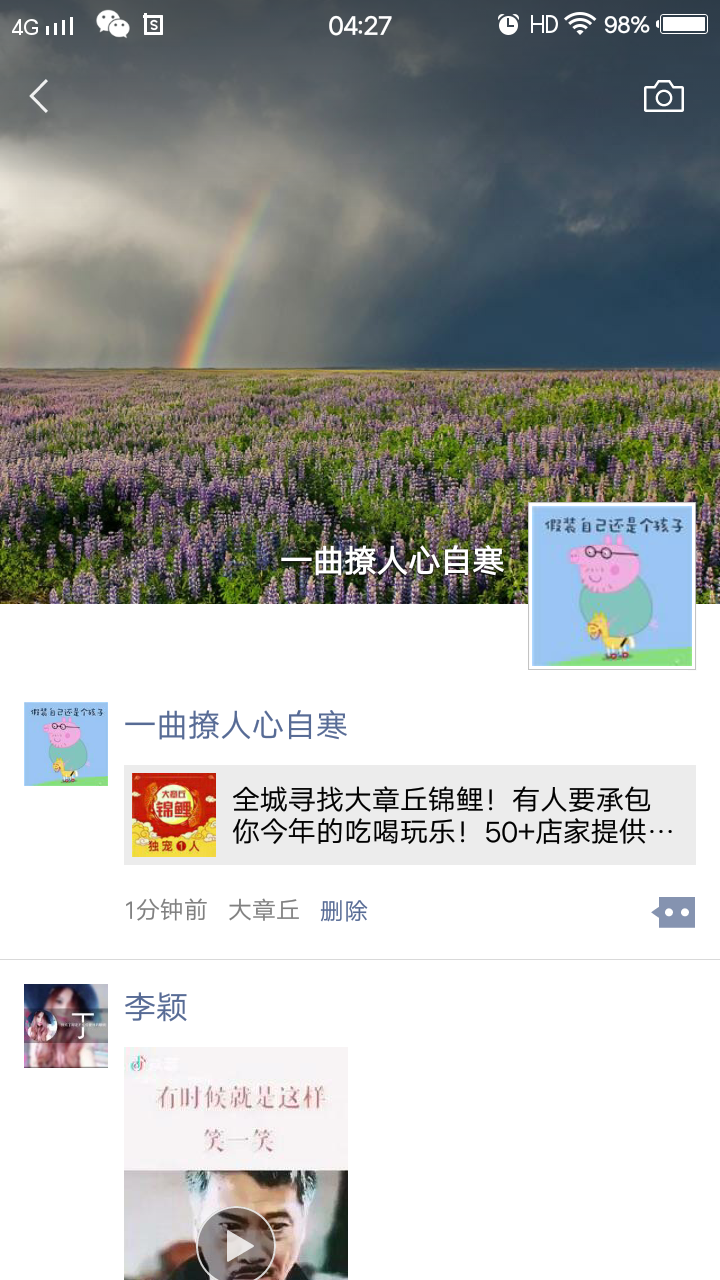Open the 李颖 username link
This screenshot has width=720, height=1280.
156,1007
